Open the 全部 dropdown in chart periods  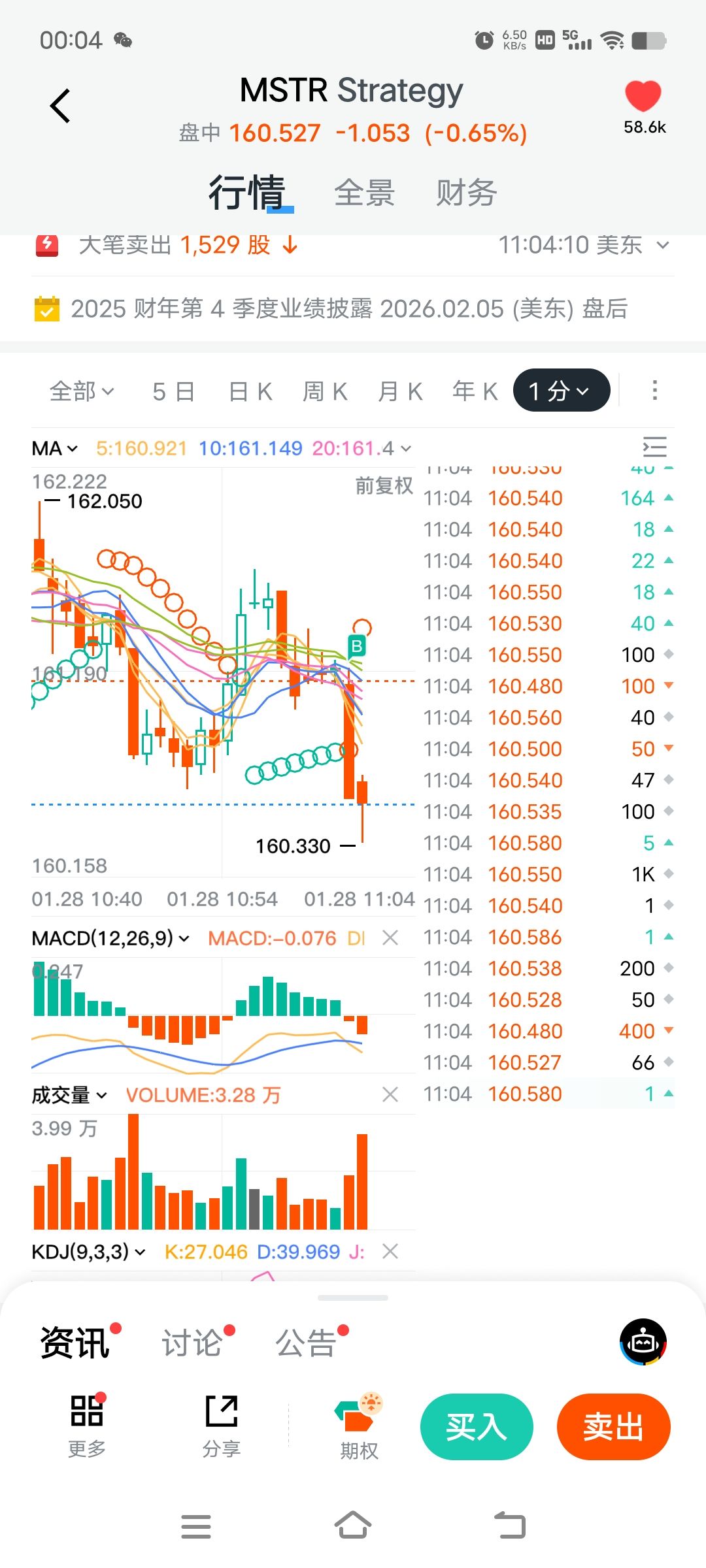82,391
